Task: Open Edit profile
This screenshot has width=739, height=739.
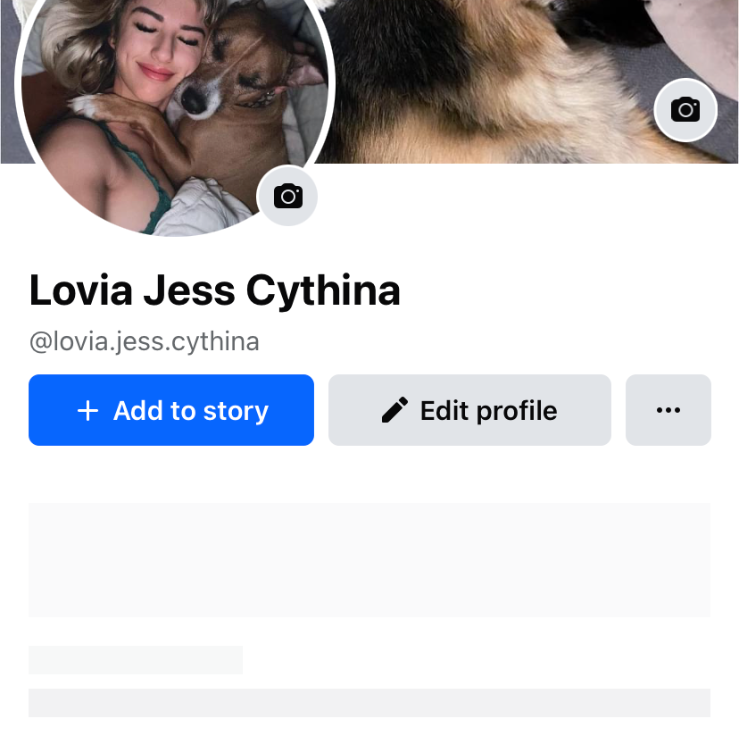Action: tap(469, 410)
